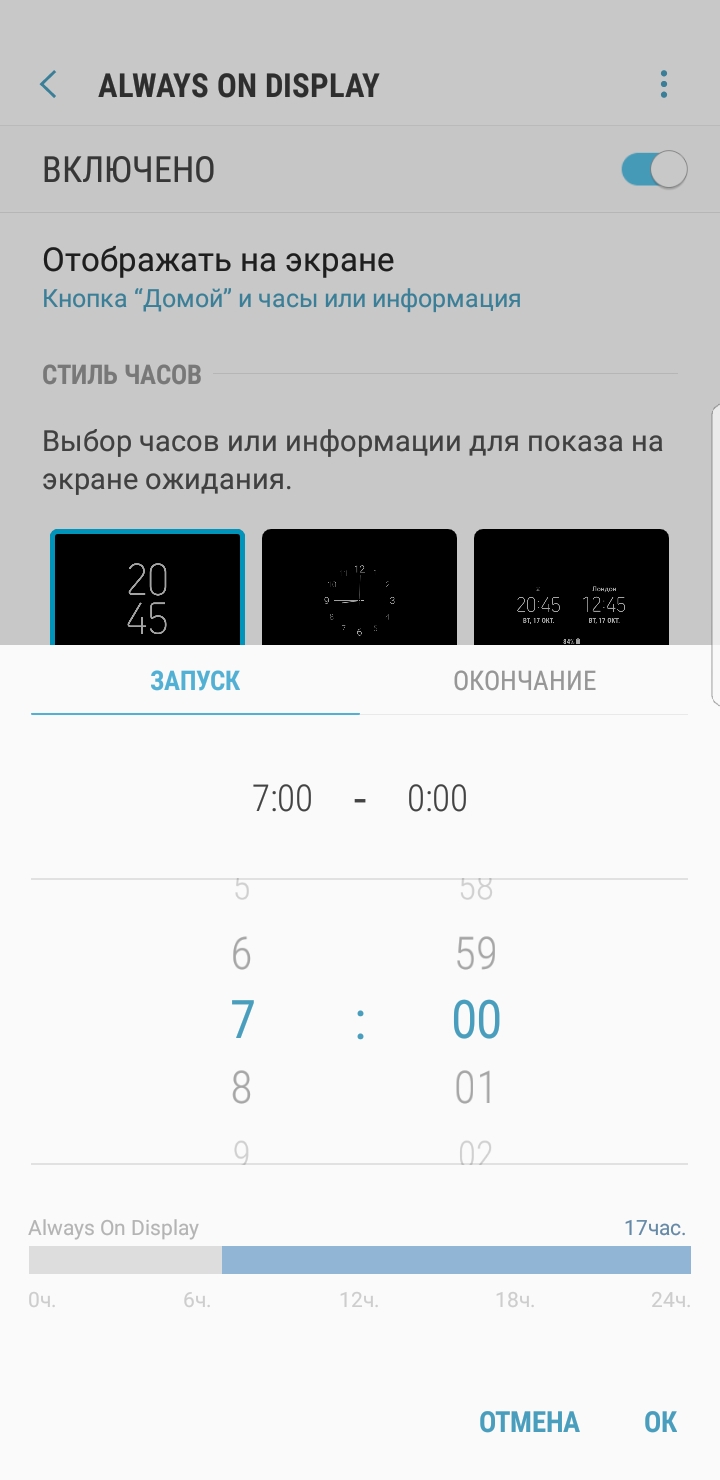Pick hour 8 in the time picker

242,1087
